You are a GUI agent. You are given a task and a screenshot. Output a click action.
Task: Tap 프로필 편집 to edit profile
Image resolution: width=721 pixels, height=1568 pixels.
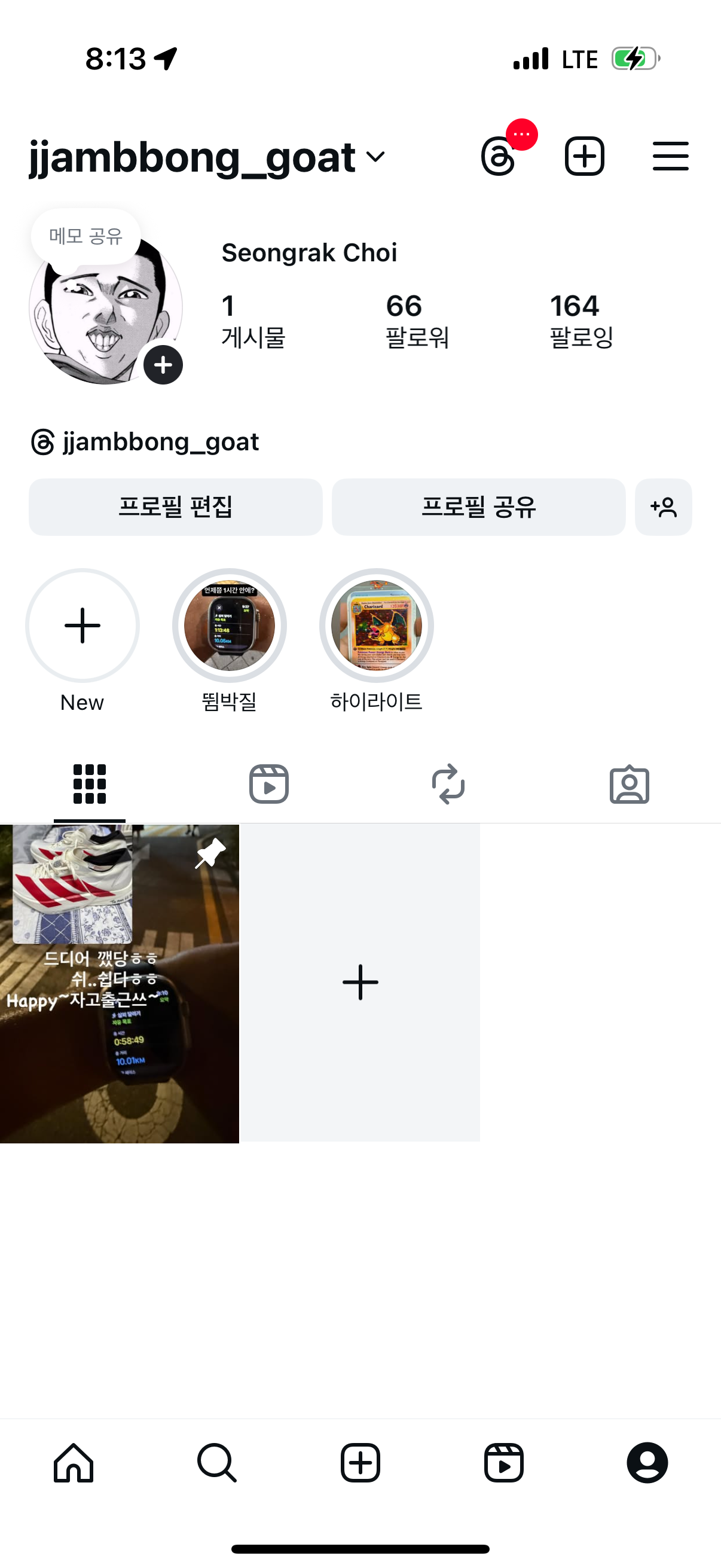(175, 507)
